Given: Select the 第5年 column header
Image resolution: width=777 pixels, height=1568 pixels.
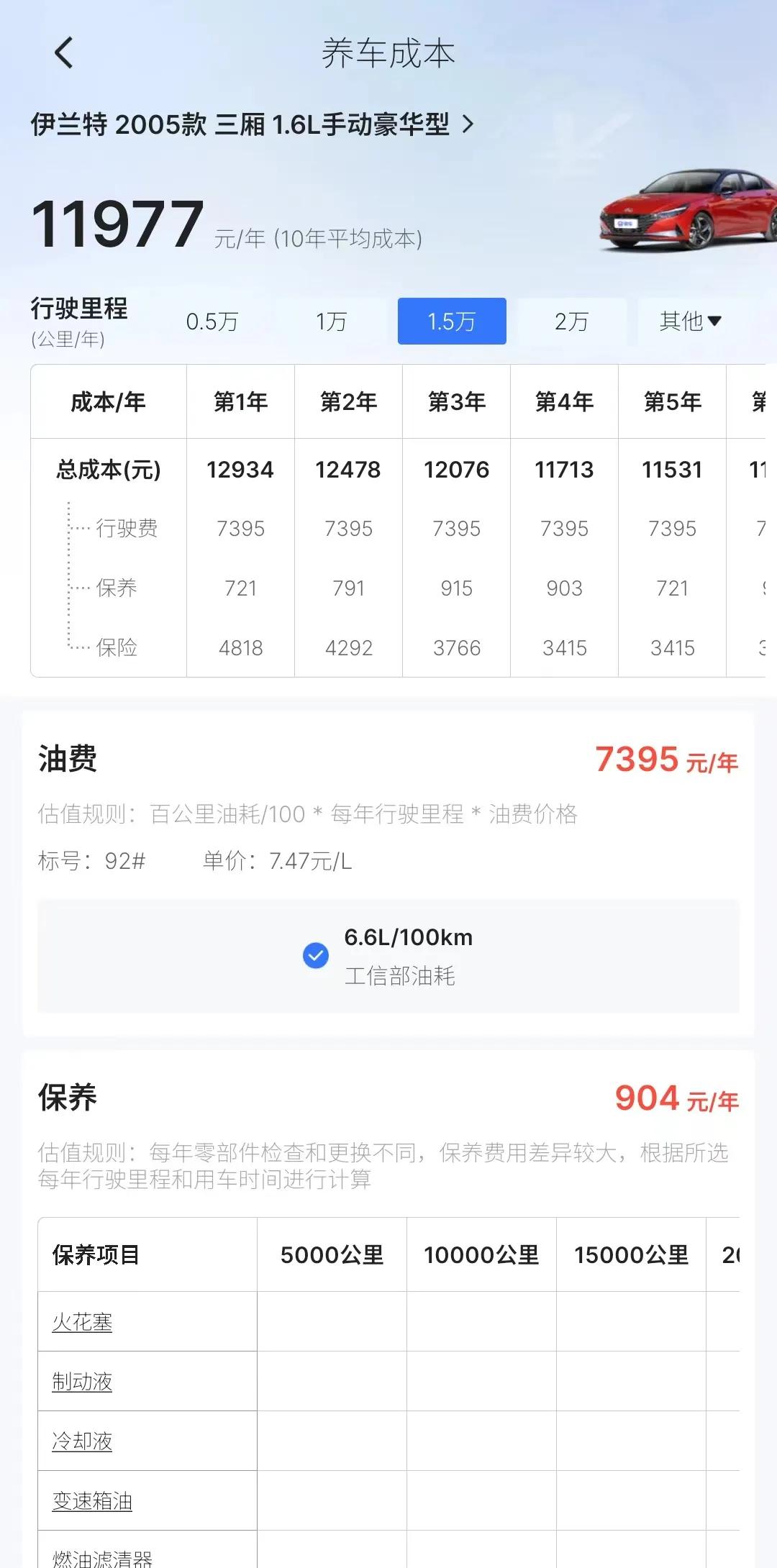Looking at the screenshot, I should pyautogui.click(x=672, y=401).
